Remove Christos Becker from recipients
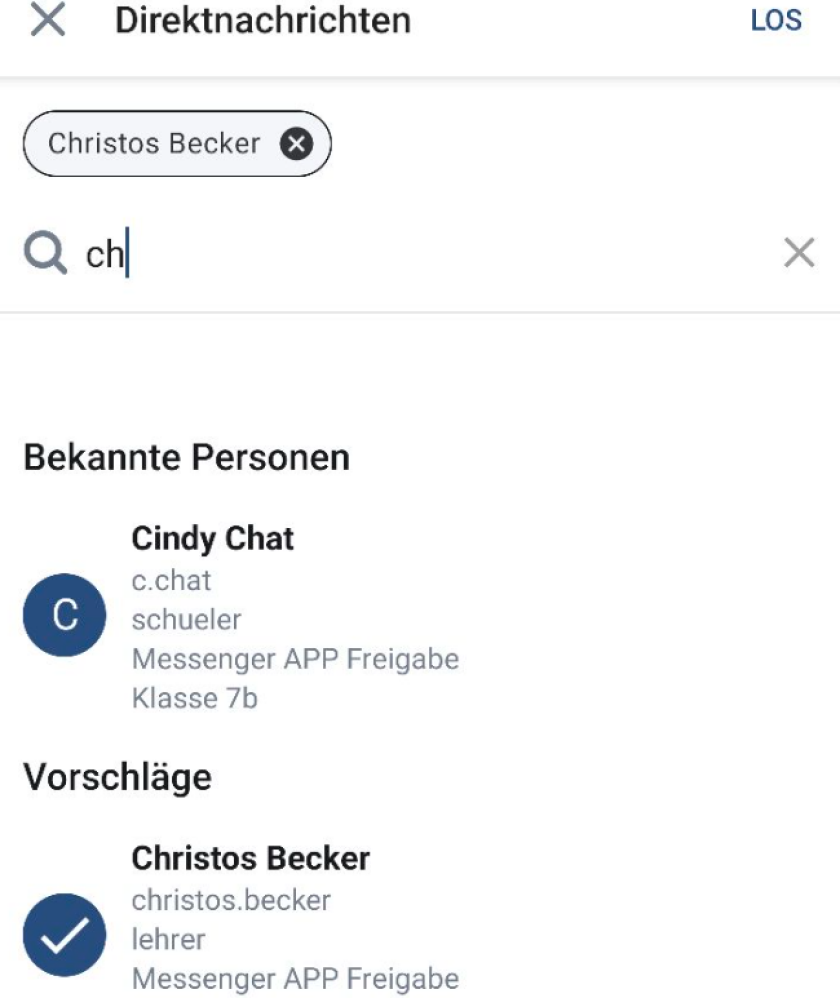This screenshot has width=840, height=998. coord(300,143)
